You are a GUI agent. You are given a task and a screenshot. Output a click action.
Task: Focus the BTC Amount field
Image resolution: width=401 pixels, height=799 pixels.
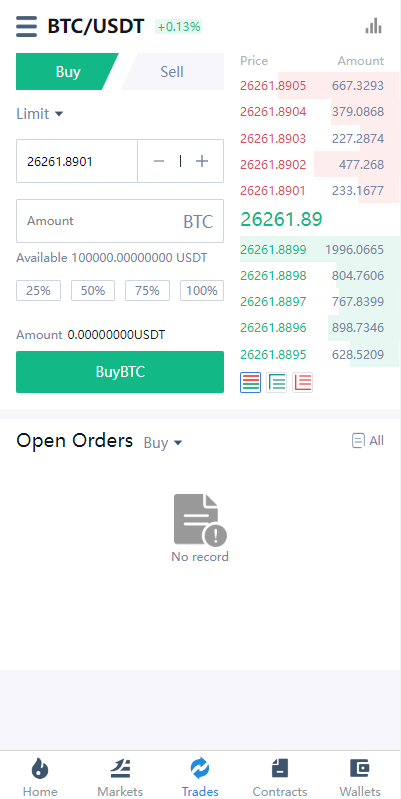pos(120,221)
